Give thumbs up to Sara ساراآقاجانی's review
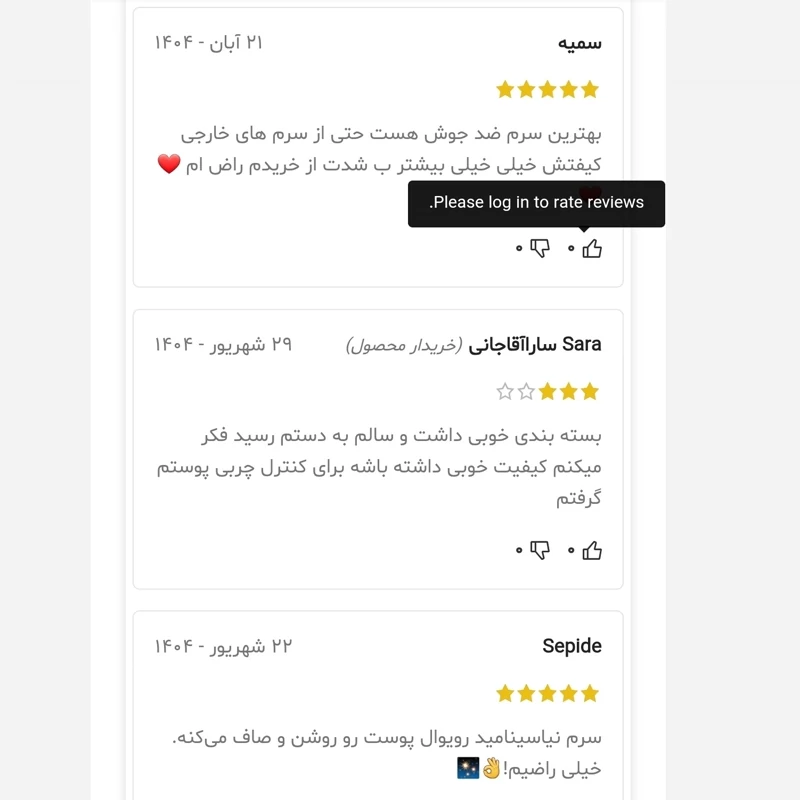The width and height of the screenshot is (800, 800). [592, 550]
